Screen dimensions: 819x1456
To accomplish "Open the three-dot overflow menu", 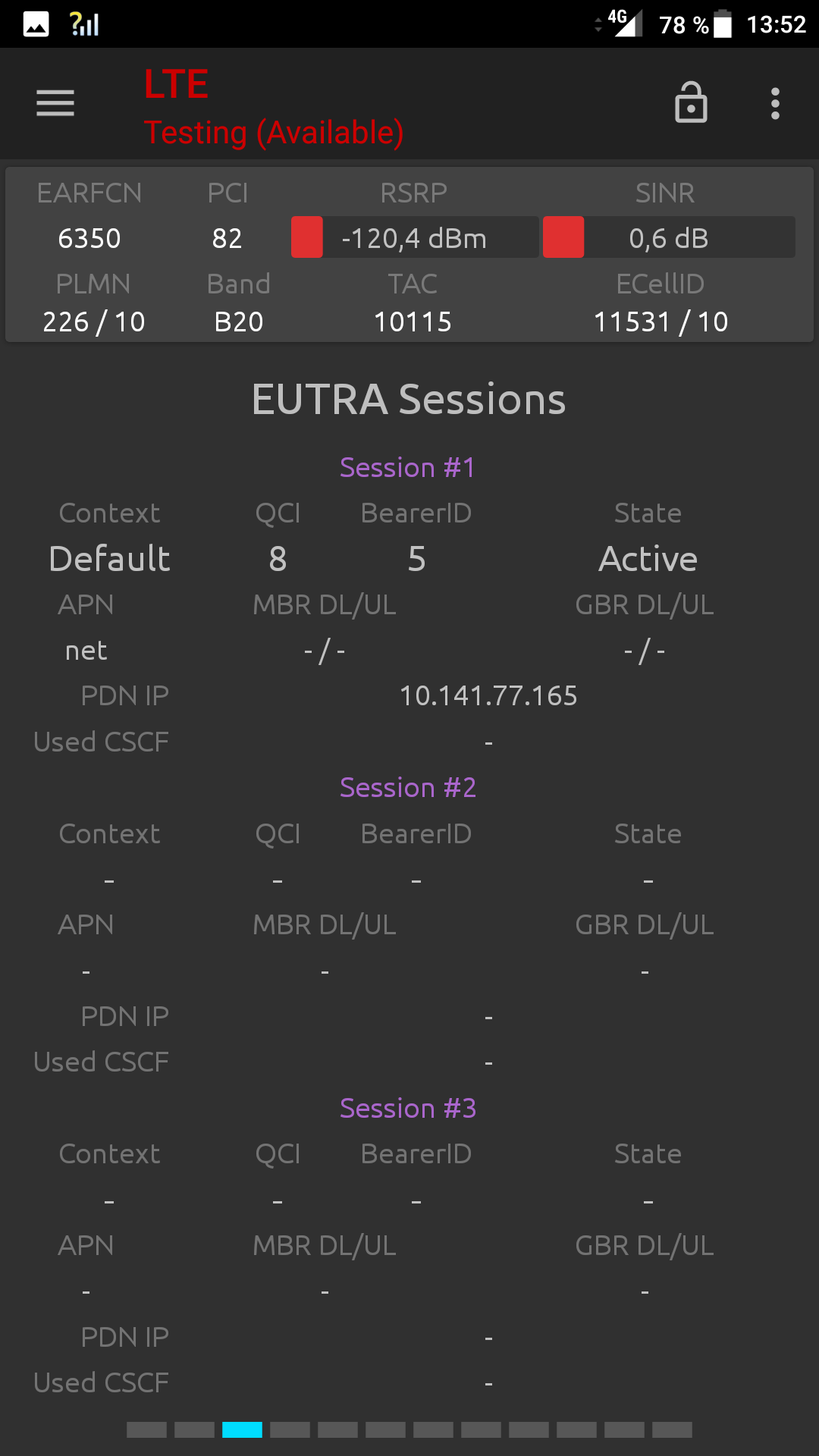I will point(775,103).
